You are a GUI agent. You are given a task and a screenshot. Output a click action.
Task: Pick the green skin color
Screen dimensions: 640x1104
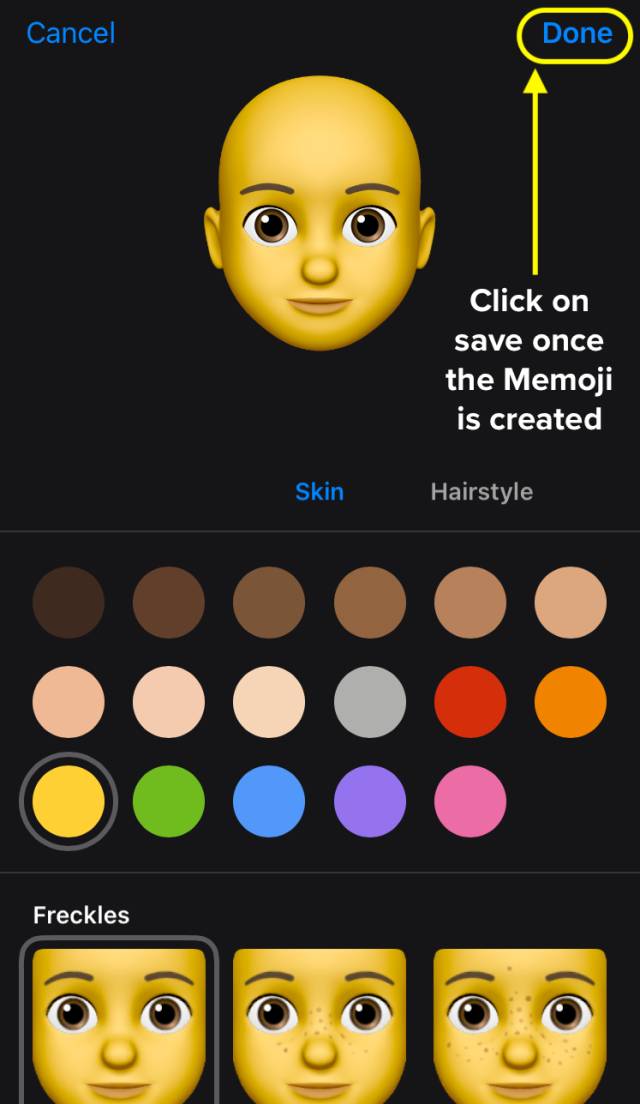(x=169, y=801)
